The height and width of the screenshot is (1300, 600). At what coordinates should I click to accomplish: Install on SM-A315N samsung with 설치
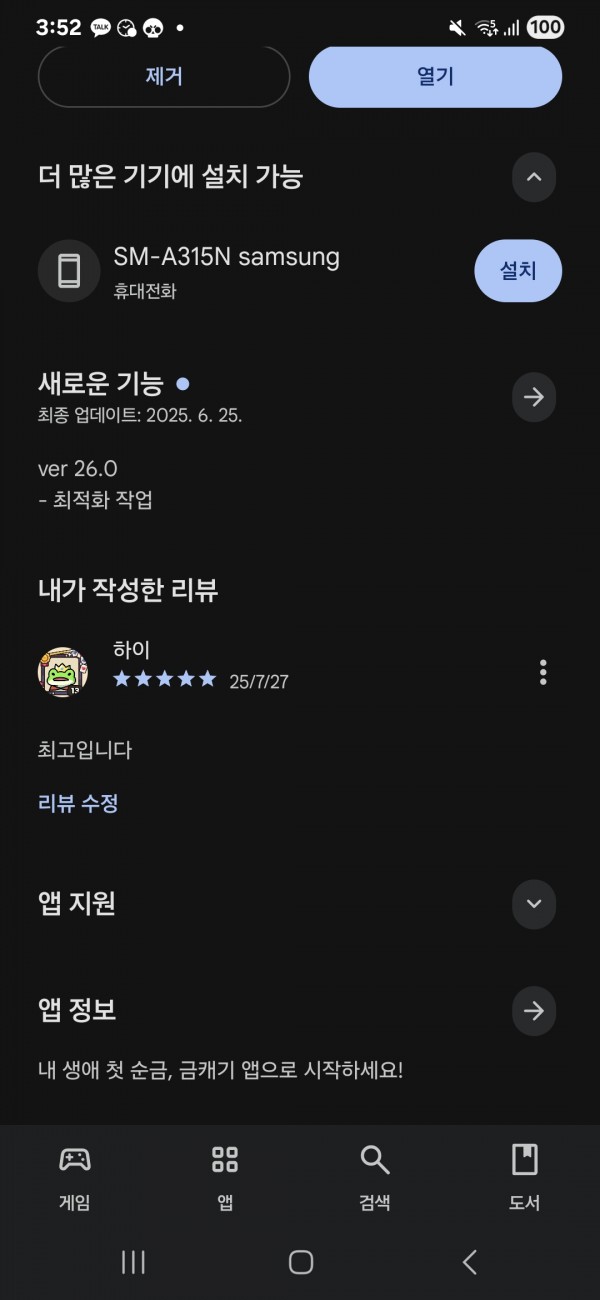[x=518, y=270]
